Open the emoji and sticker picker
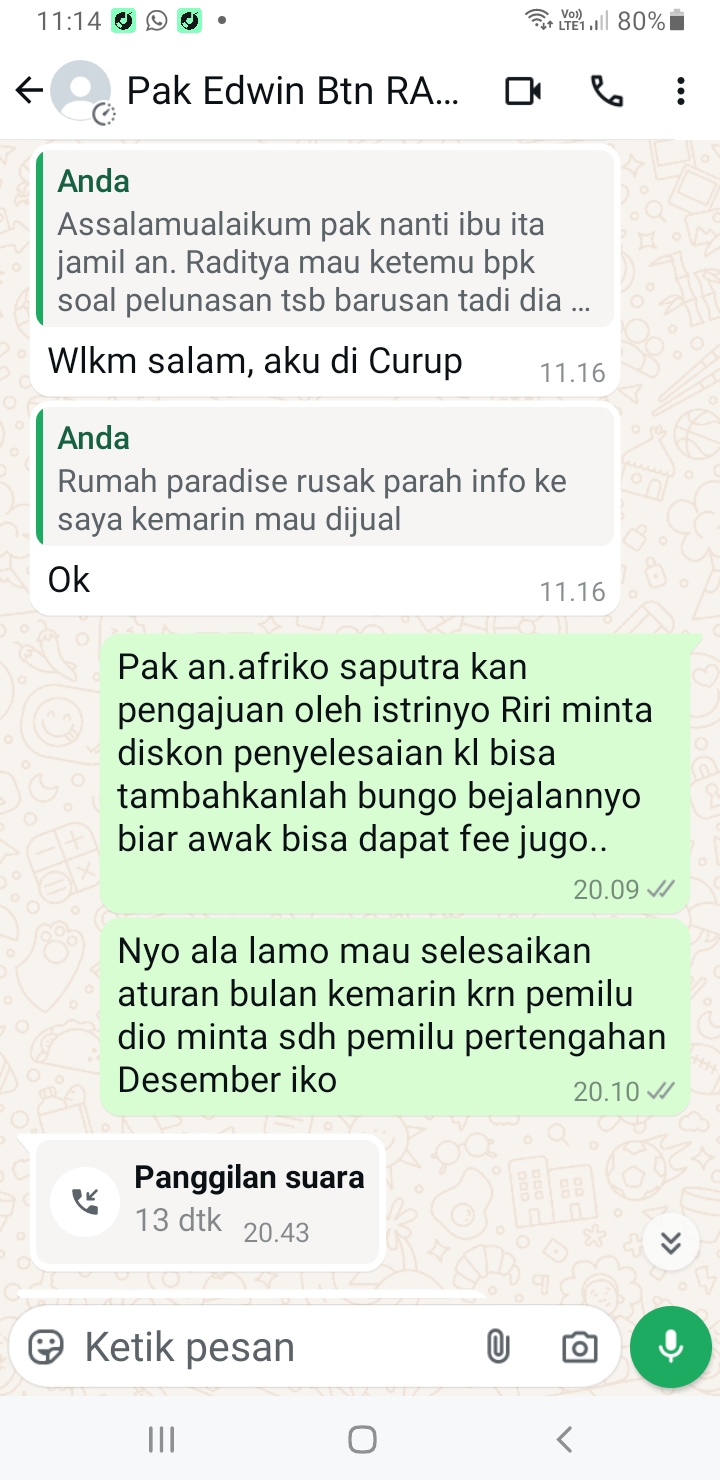Screen dimensions: 720x1480 [46, 1347]
